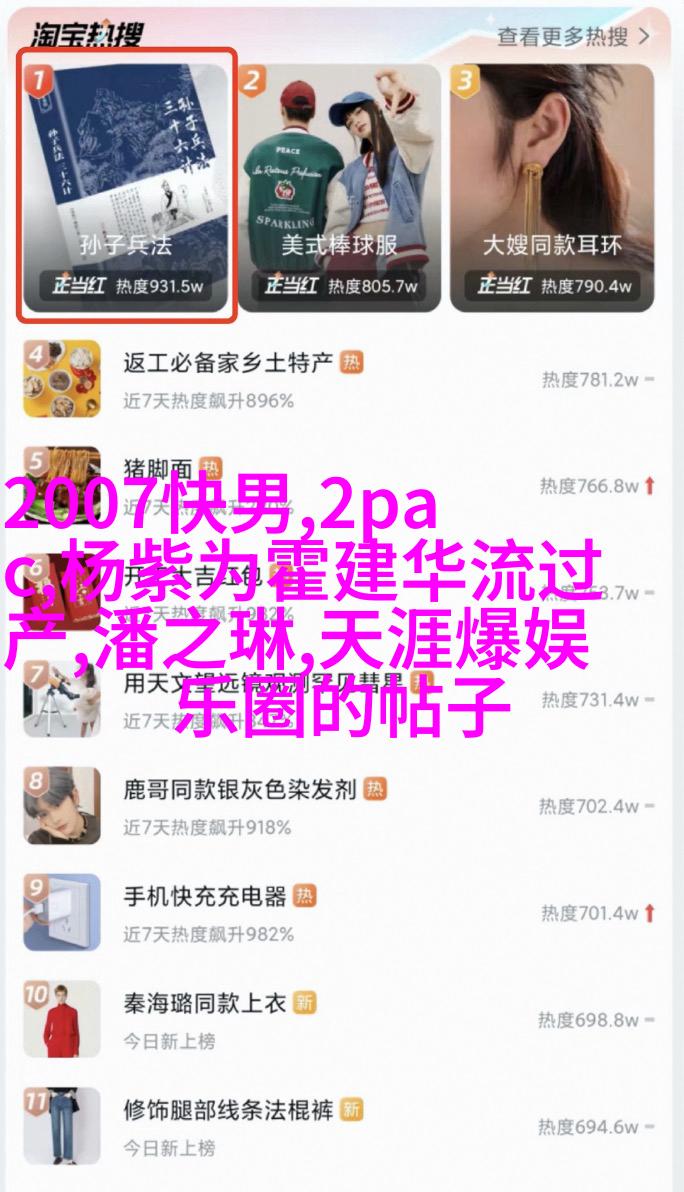Open the 孙子兵法 hot search card
684x1192 pixels.
pos(127,184)
